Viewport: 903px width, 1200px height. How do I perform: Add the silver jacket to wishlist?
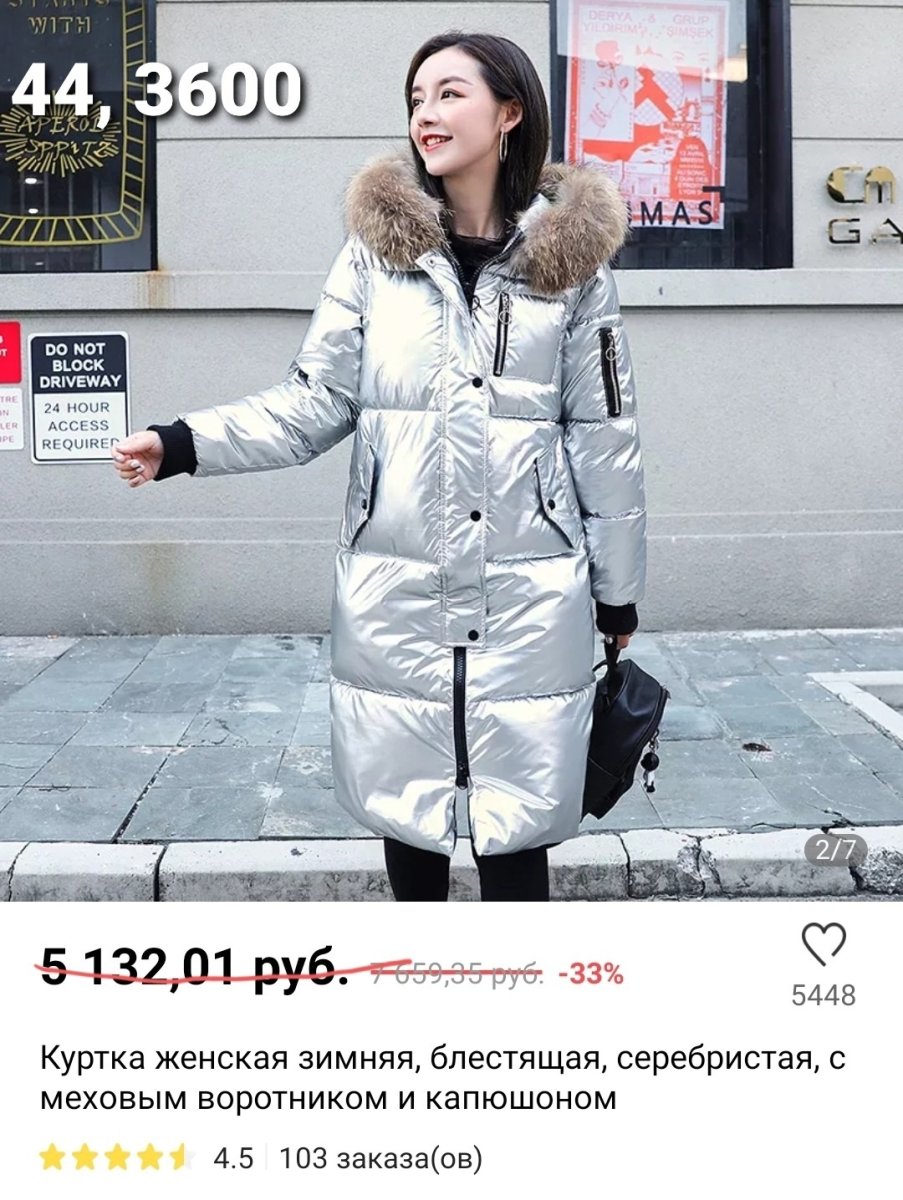click(823, 945)
